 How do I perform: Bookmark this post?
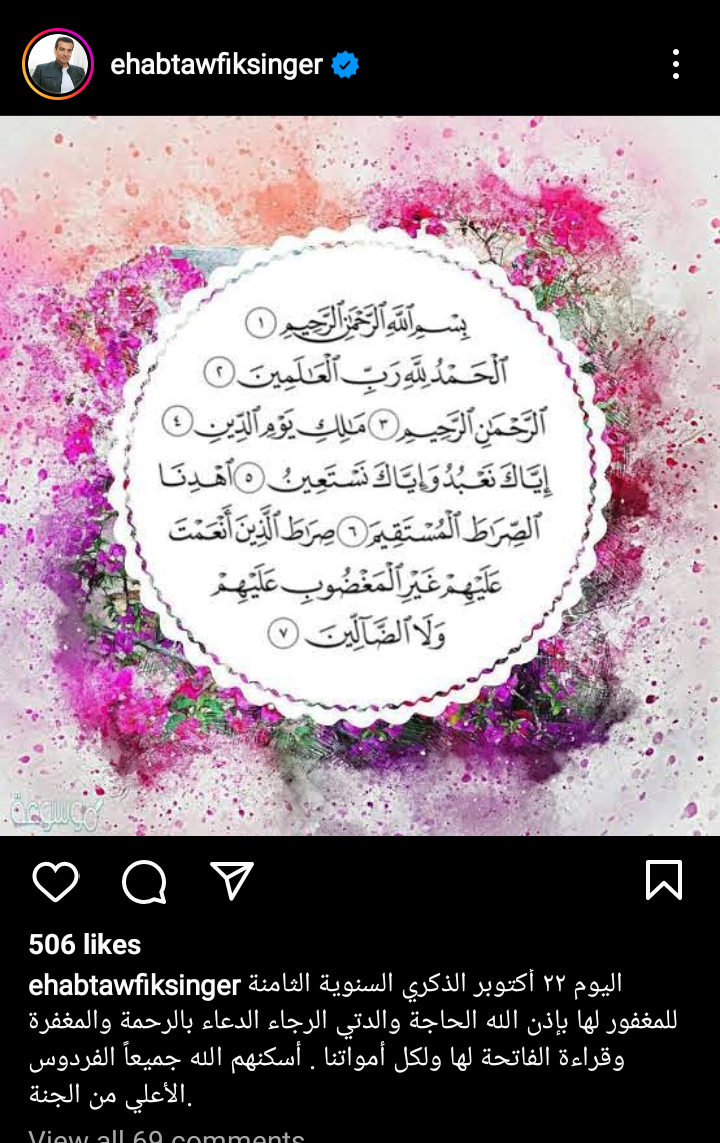[664, 881]
